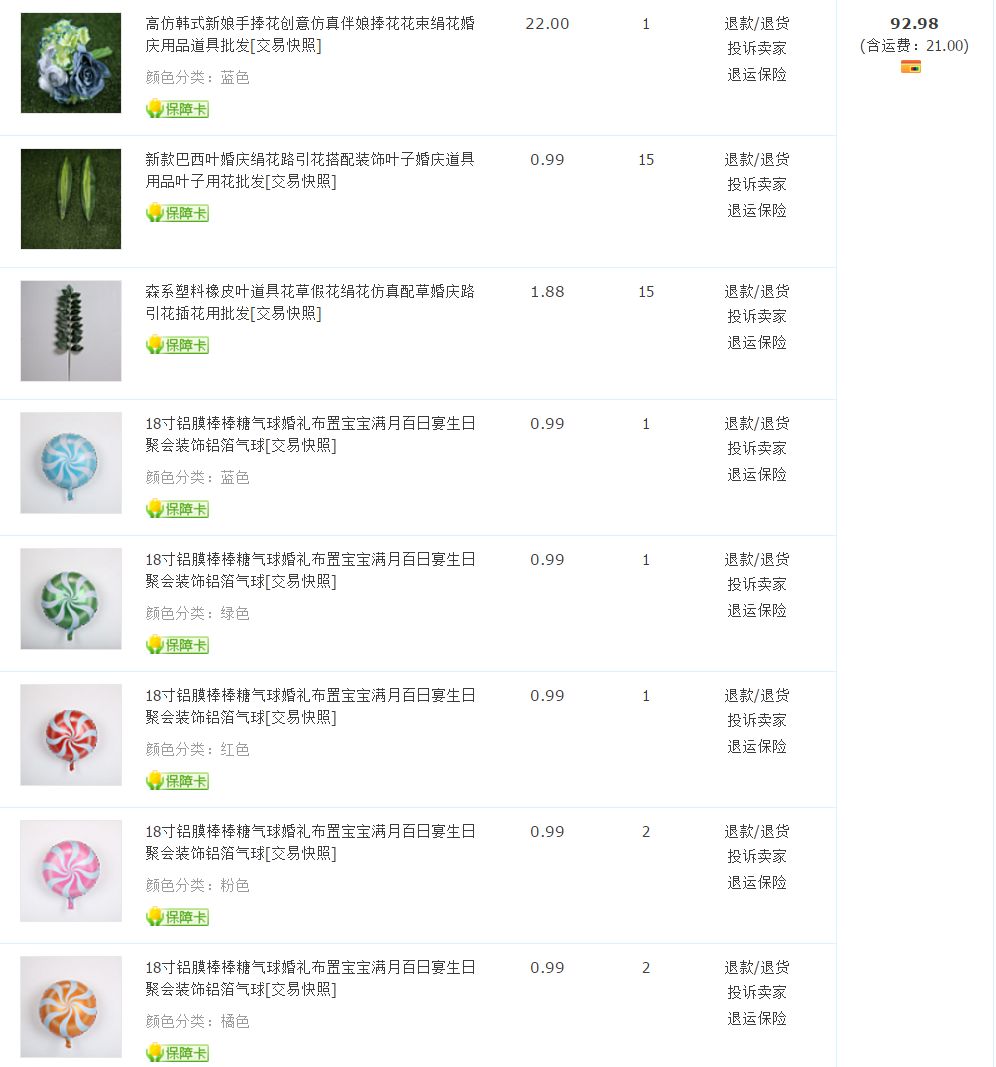Request 退款/退货 for the 粉色 balloon
The image size is (996, 1067).
756,831
